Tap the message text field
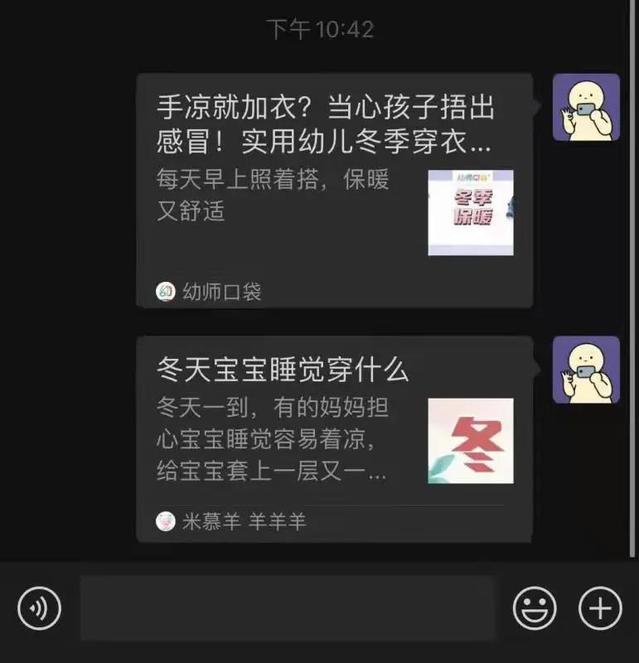639x663 pixels. 287,608
